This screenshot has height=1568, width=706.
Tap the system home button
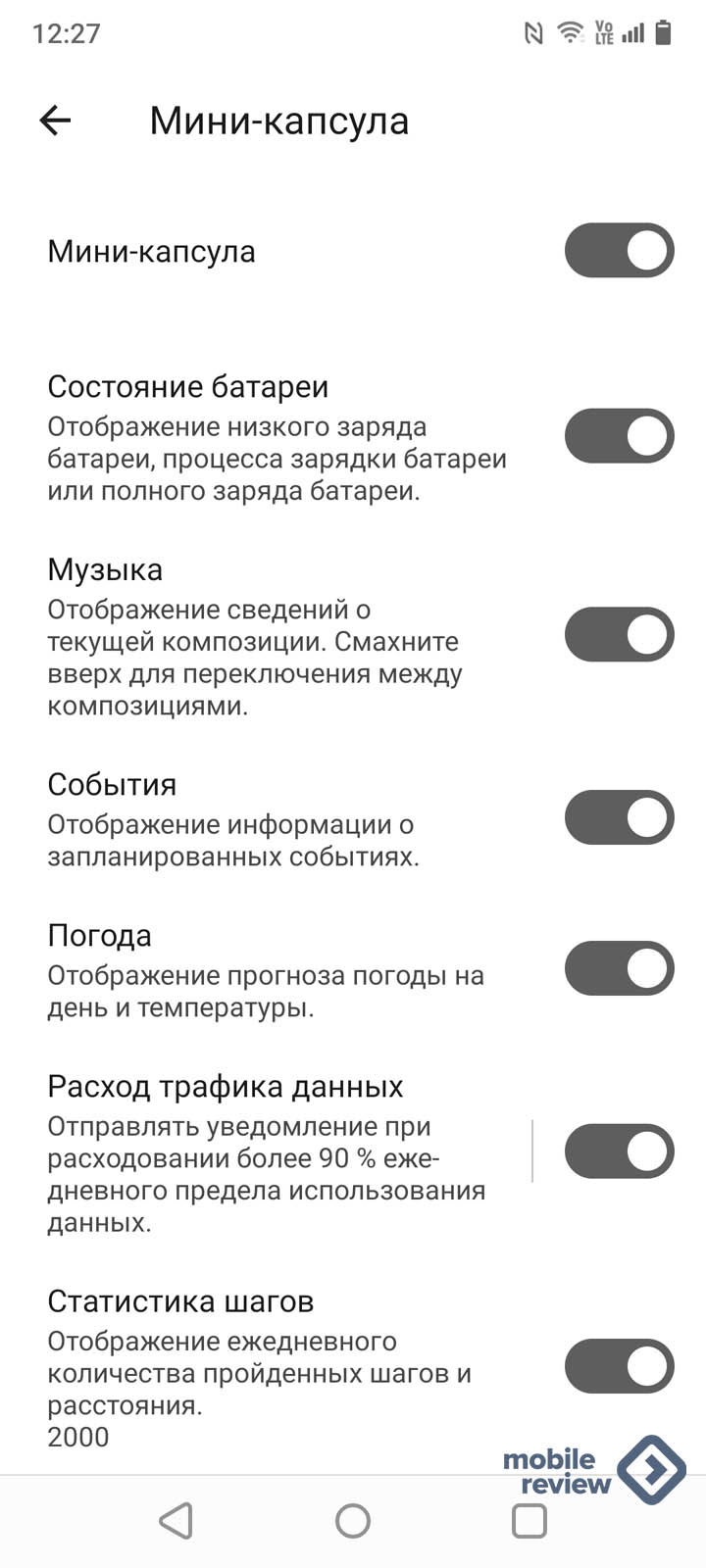353,1521
